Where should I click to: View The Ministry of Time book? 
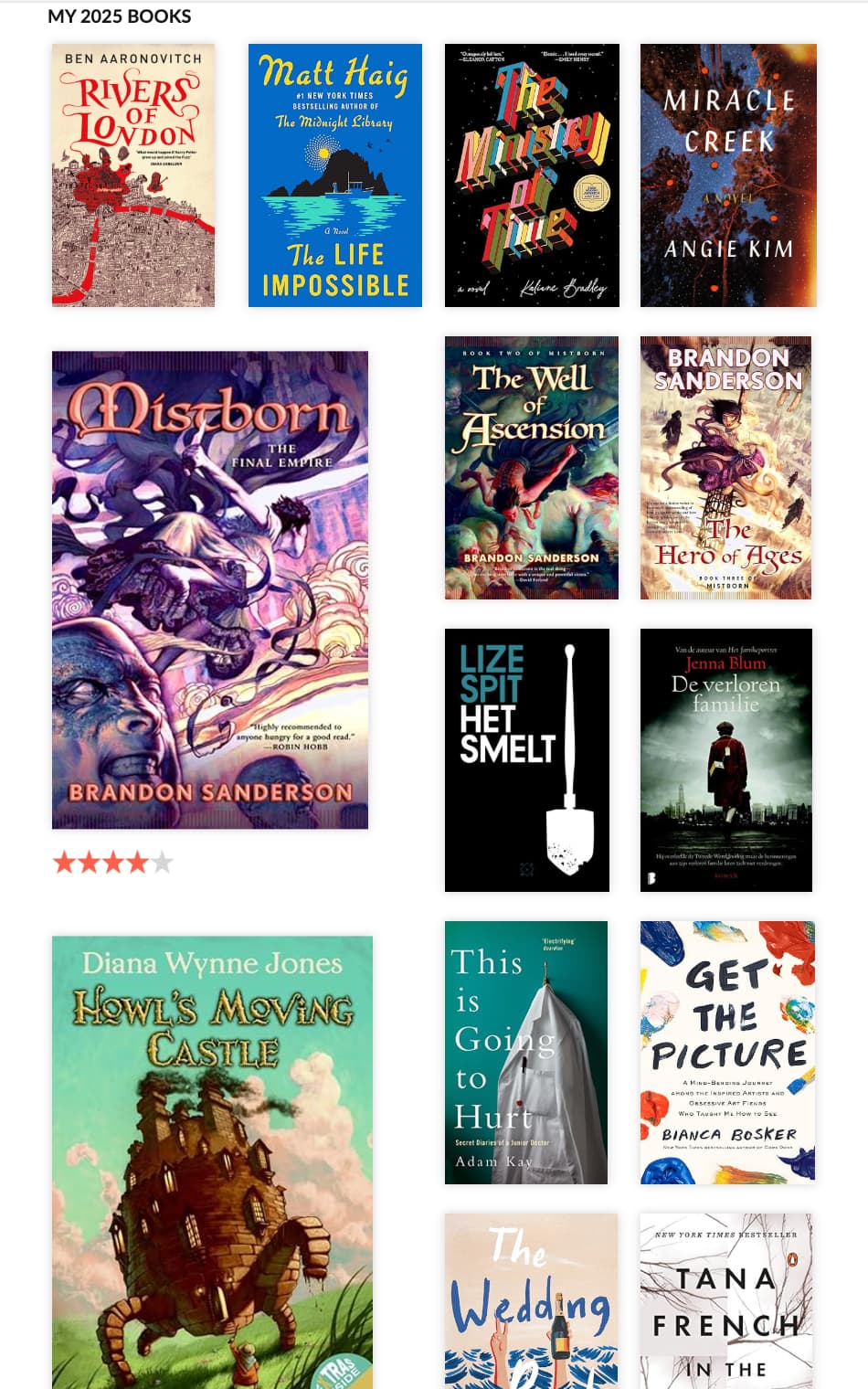pos(532,175)
